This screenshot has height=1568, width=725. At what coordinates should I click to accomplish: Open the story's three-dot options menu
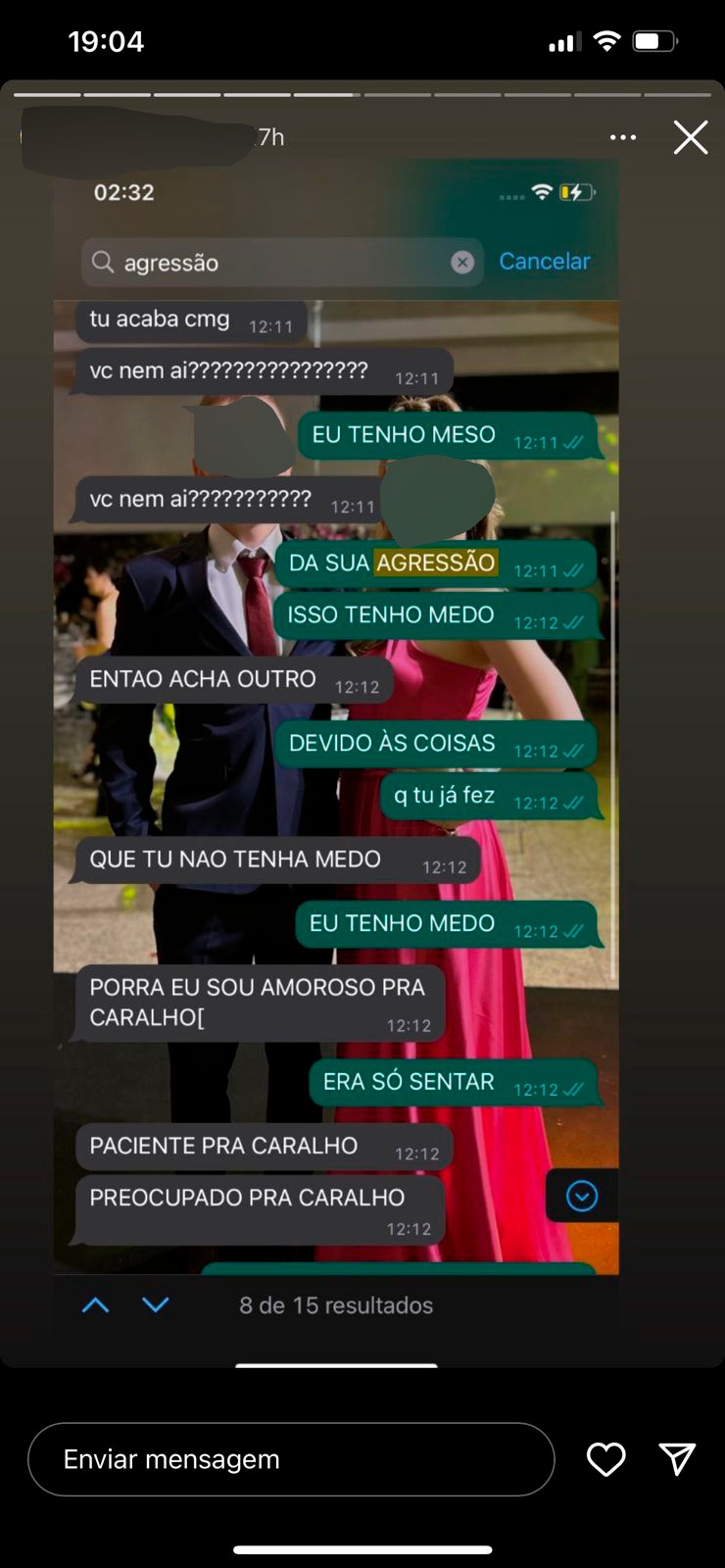[623, 137]
